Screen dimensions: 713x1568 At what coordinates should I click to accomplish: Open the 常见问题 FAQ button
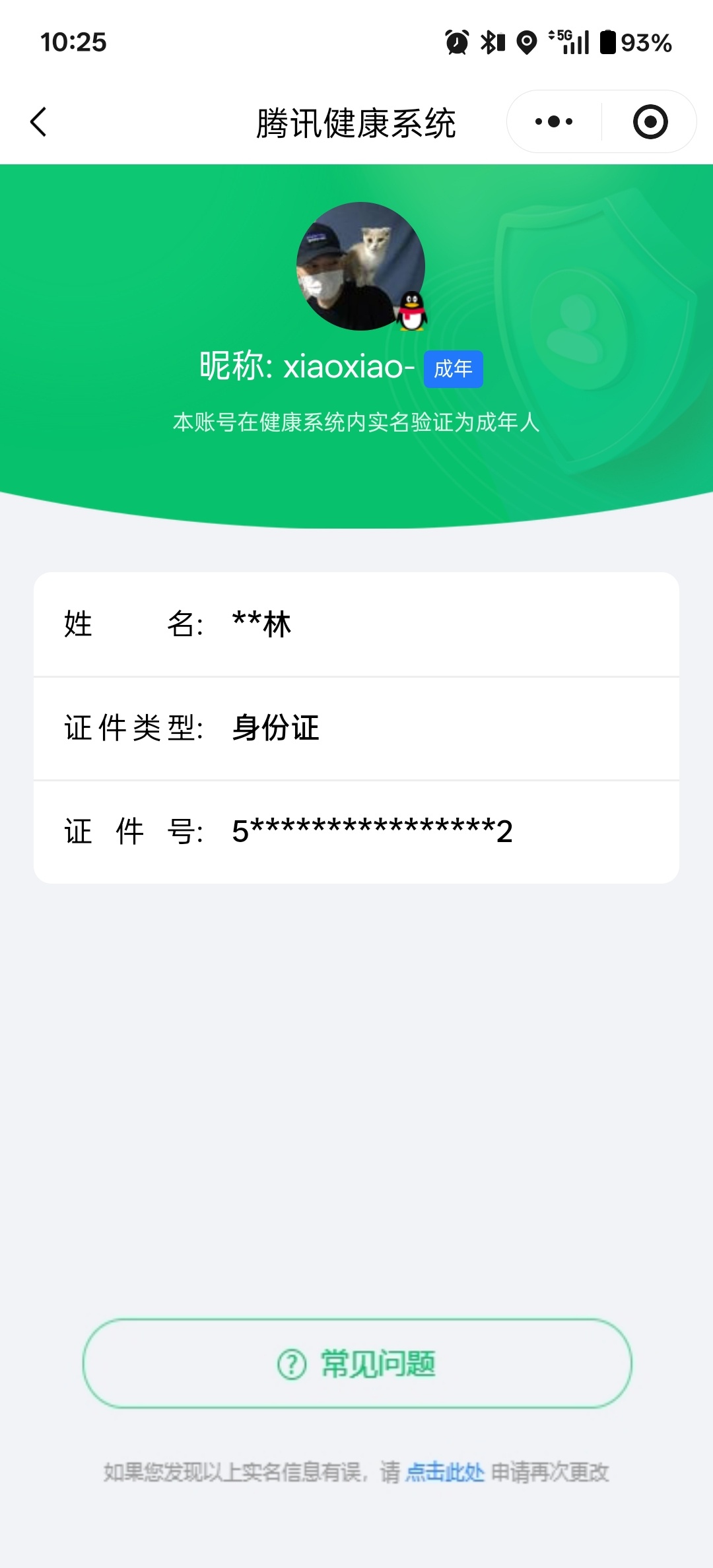tap(356, 1365)
